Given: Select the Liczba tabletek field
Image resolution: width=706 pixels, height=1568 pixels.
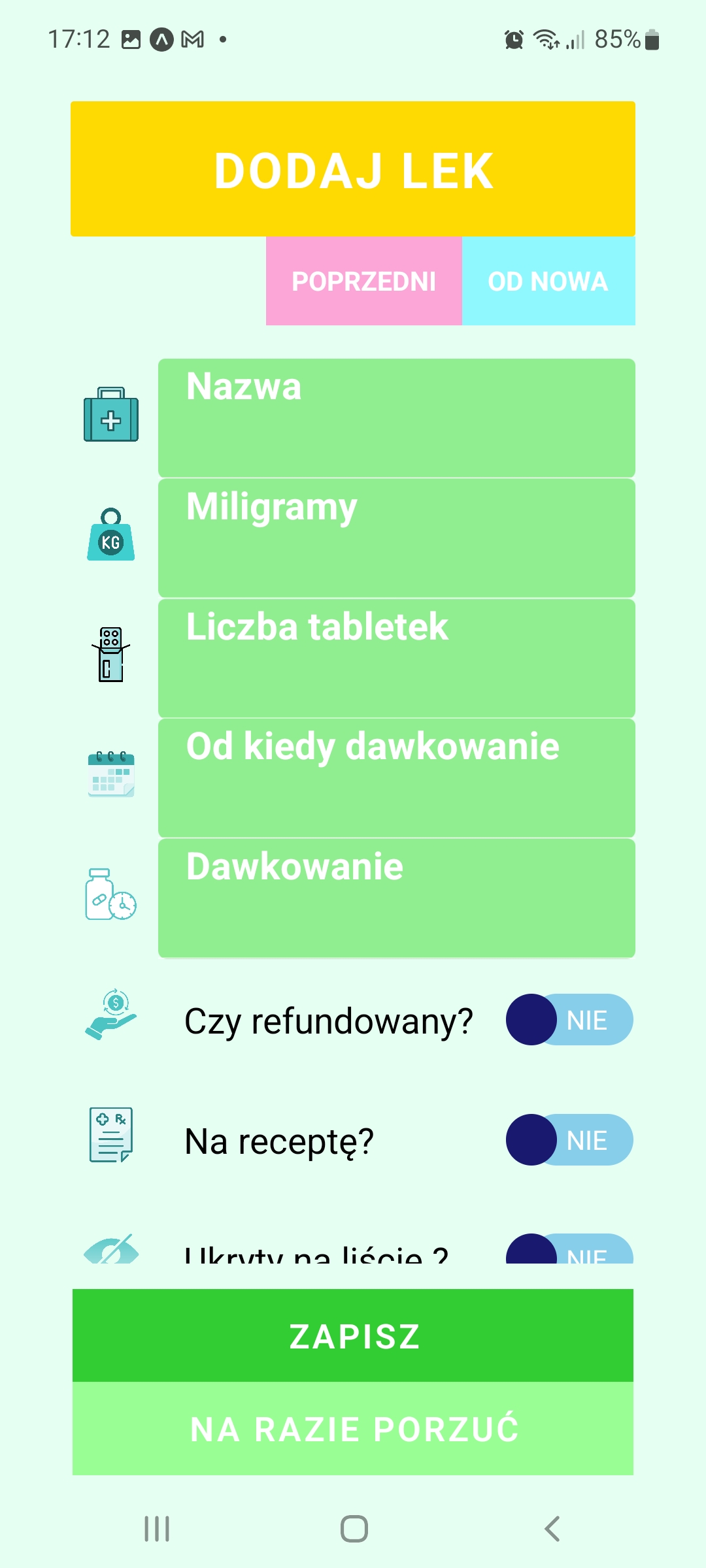Looking at the screenshot, I should tap(396, 658).
